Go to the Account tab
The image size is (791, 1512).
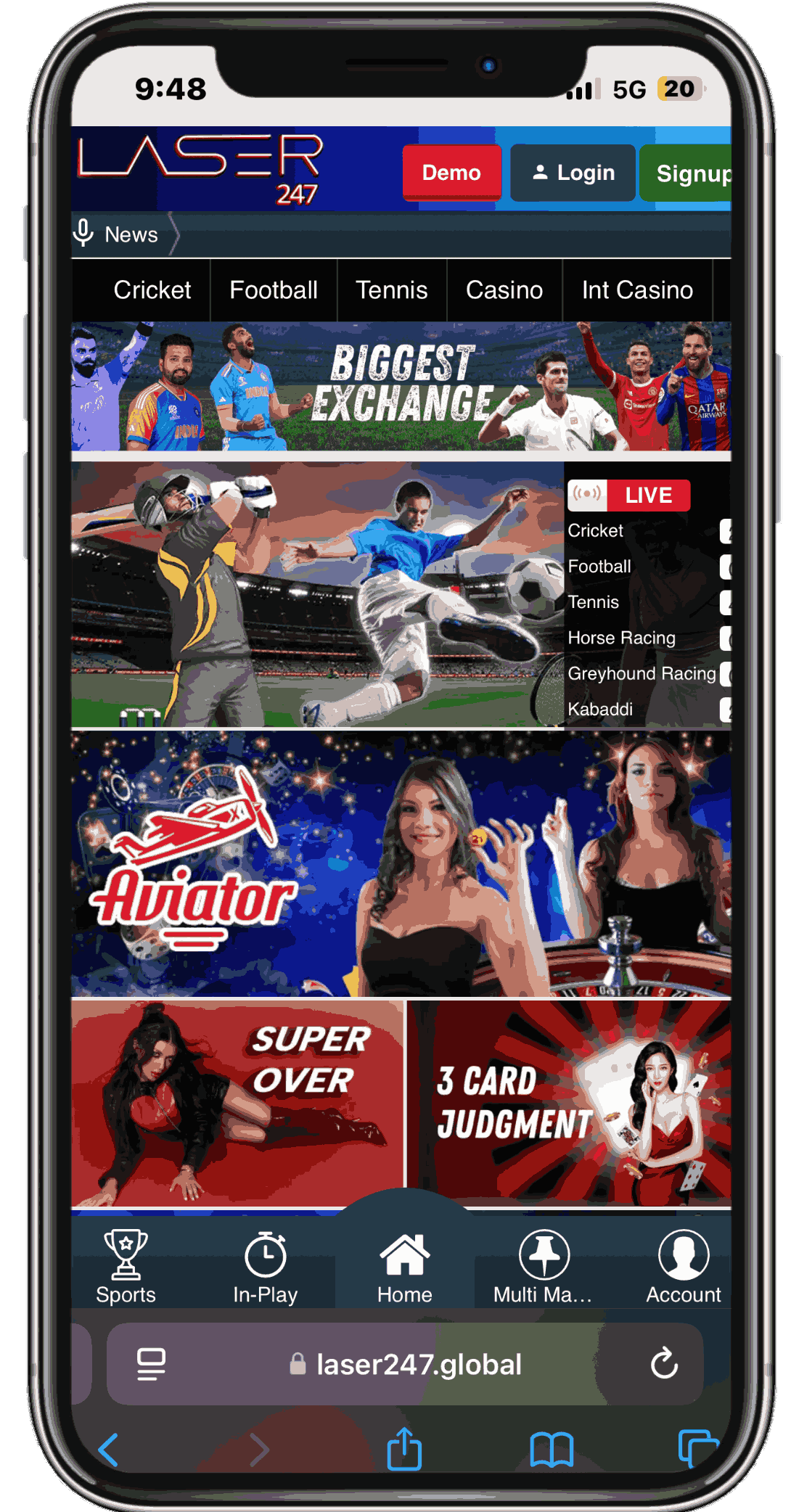[683, 1267]
